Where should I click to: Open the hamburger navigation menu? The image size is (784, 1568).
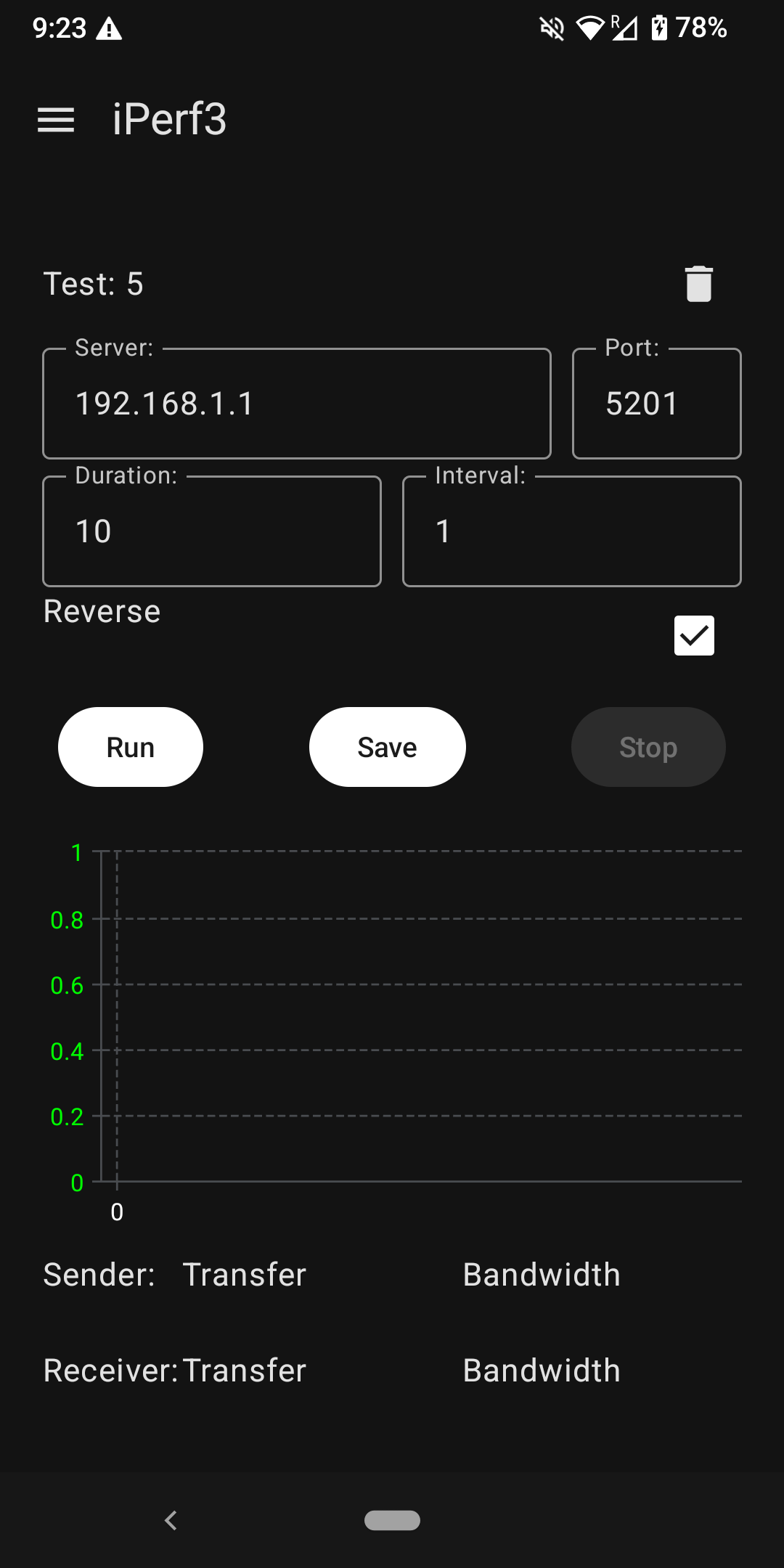click(56, 120)
